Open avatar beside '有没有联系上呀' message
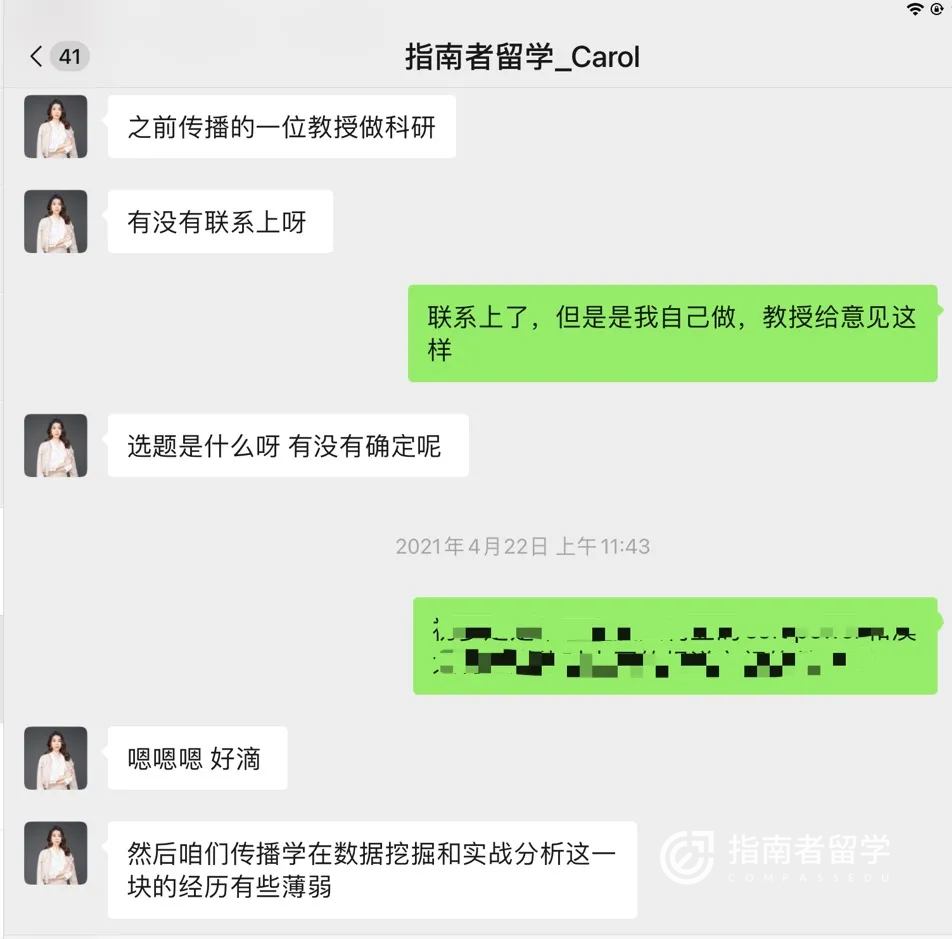Viewport: 952px width, 939px height. 56,222
